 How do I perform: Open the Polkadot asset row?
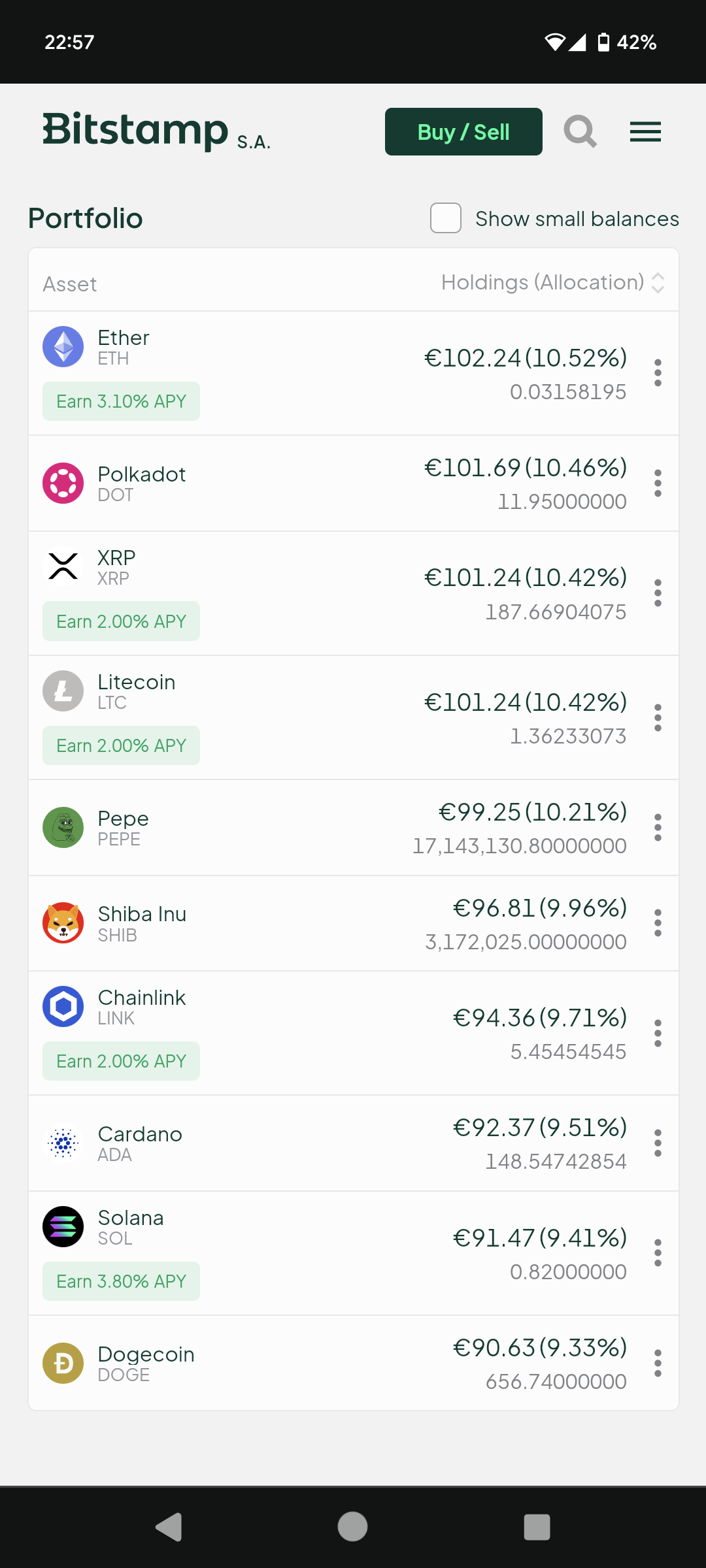[x=354, y=483]
